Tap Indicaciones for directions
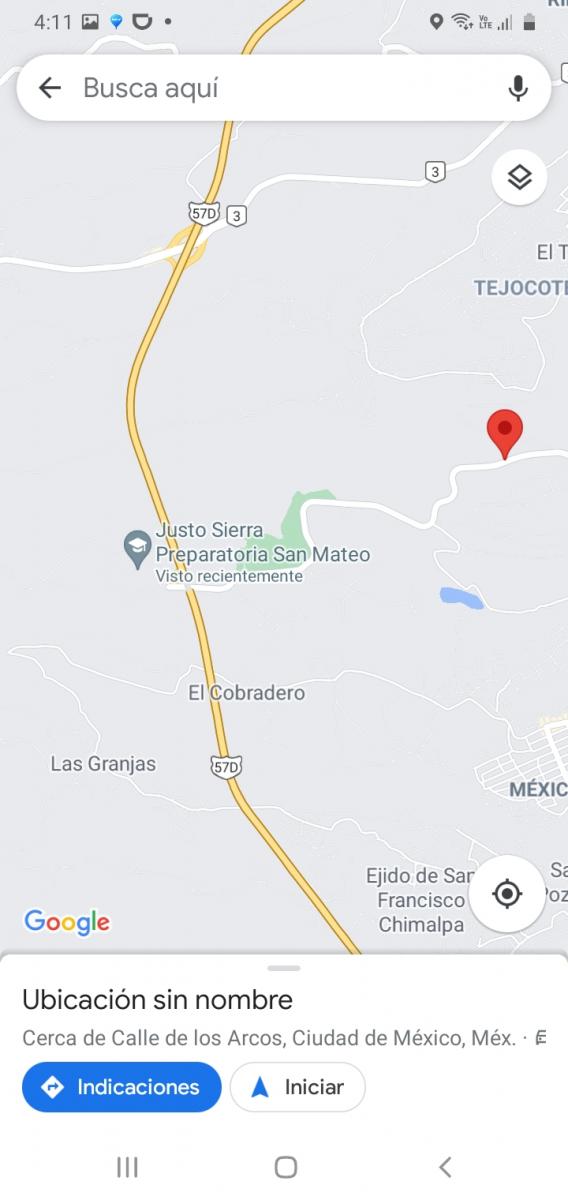 coord(121,1087)
